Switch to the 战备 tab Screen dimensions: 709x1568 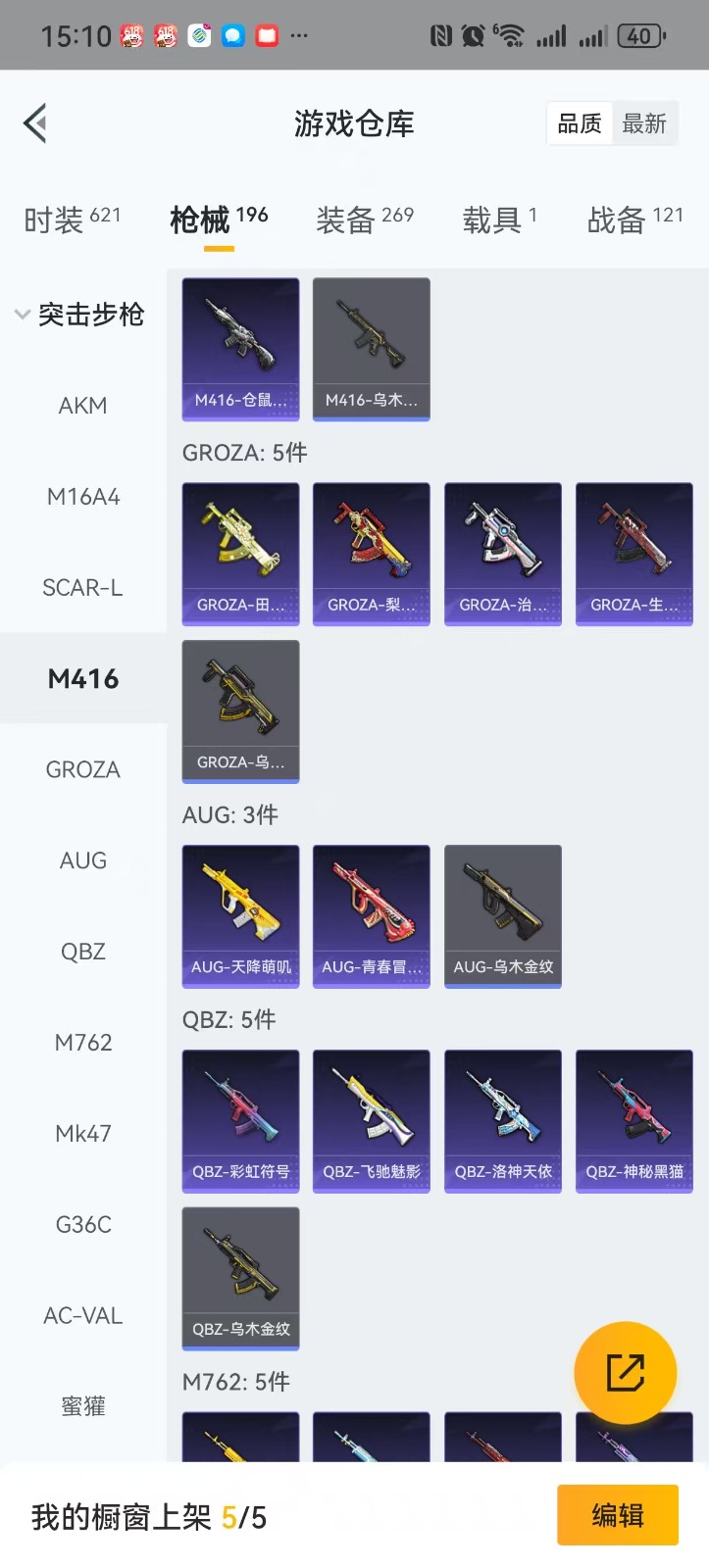[x=634, y=220]
